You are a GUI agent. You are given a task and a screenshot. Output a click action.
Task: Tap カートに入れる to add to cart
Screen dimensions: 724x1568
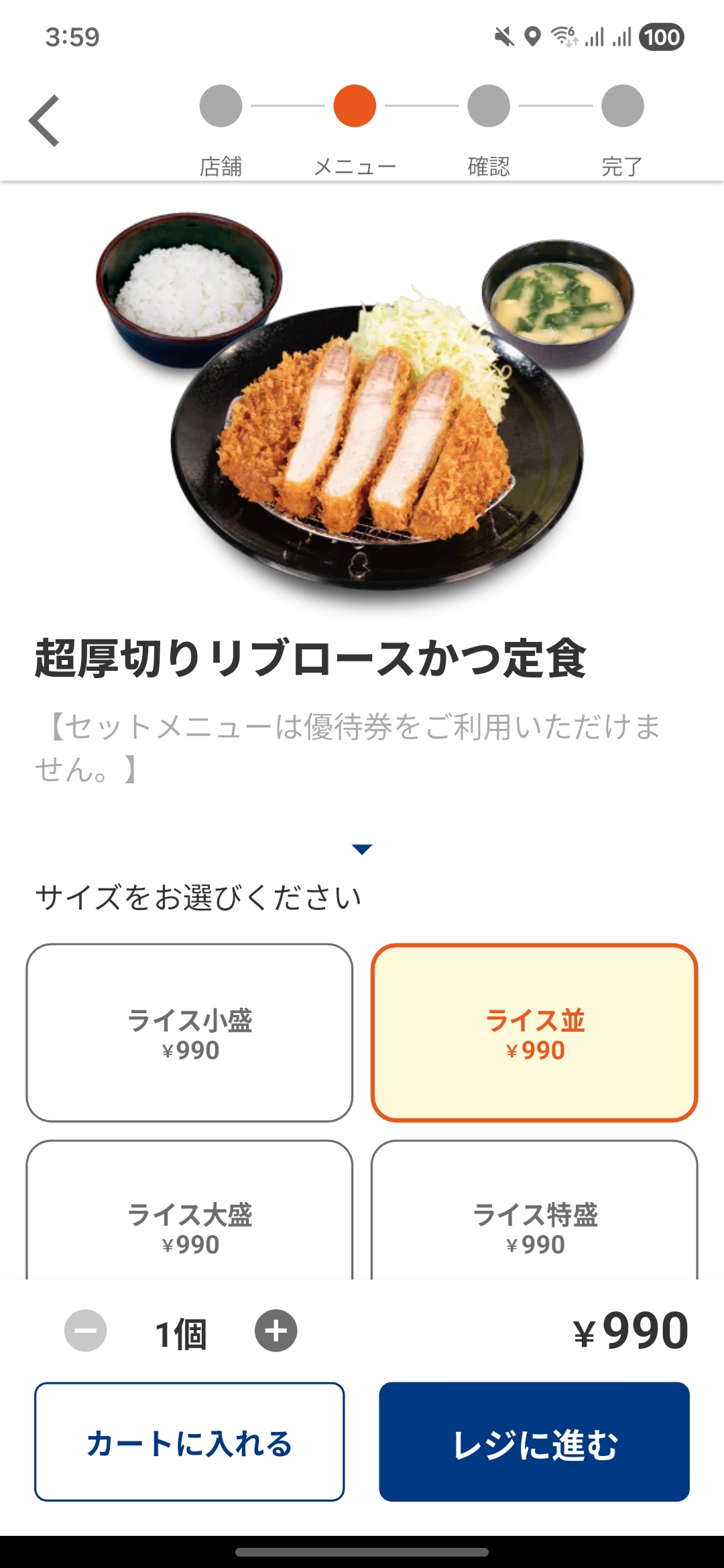point(190,1441)
